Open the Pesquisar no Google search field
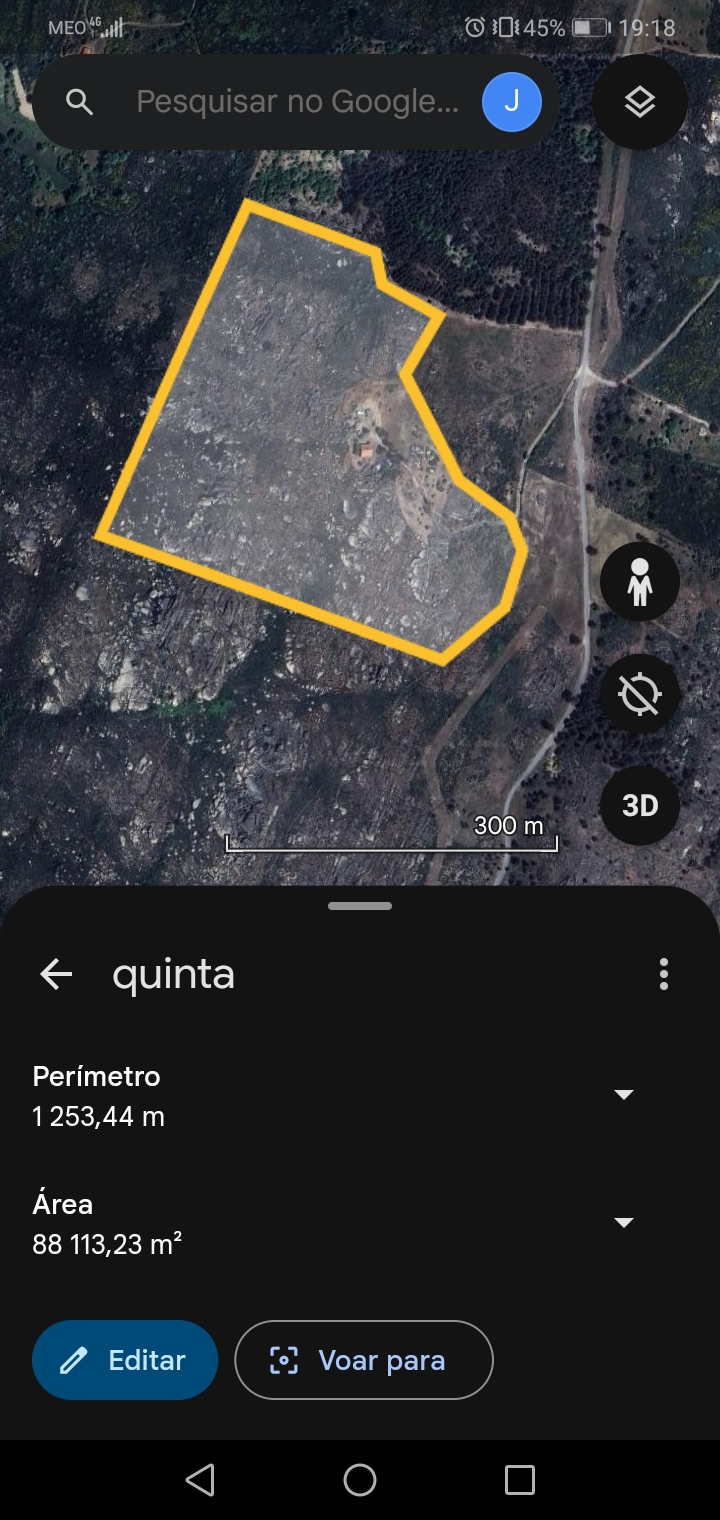 [x=297, y=102]
